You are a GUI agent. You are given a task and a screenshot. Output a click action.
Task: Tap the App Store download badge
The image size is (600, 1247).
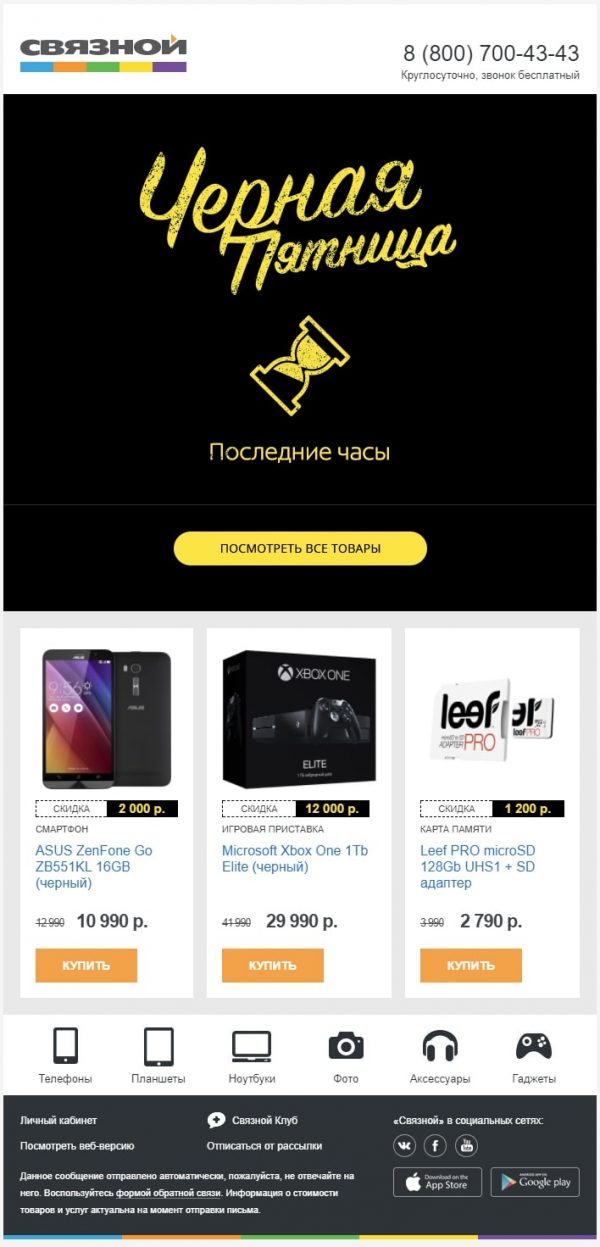pos(437,1182)
